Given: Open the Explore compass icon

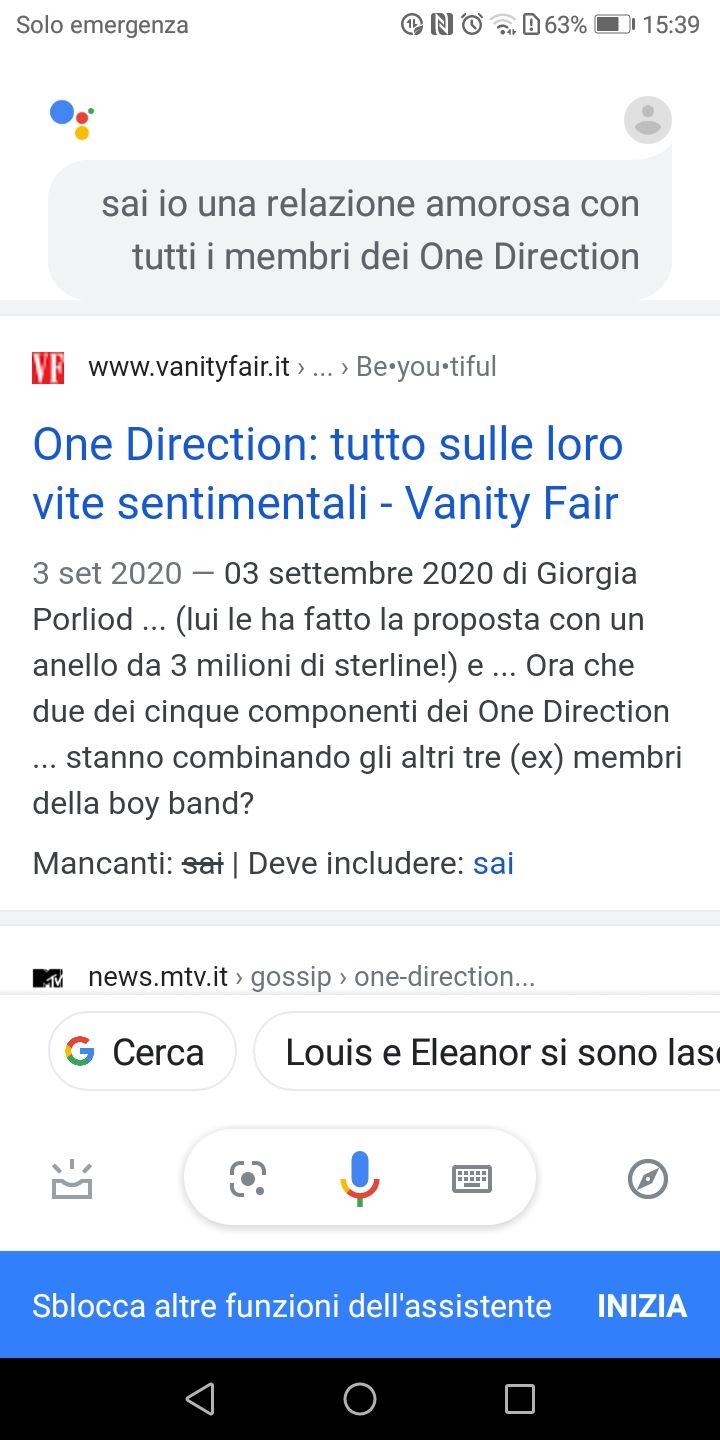Looking at the screenshot, I should click(648, 1179).
